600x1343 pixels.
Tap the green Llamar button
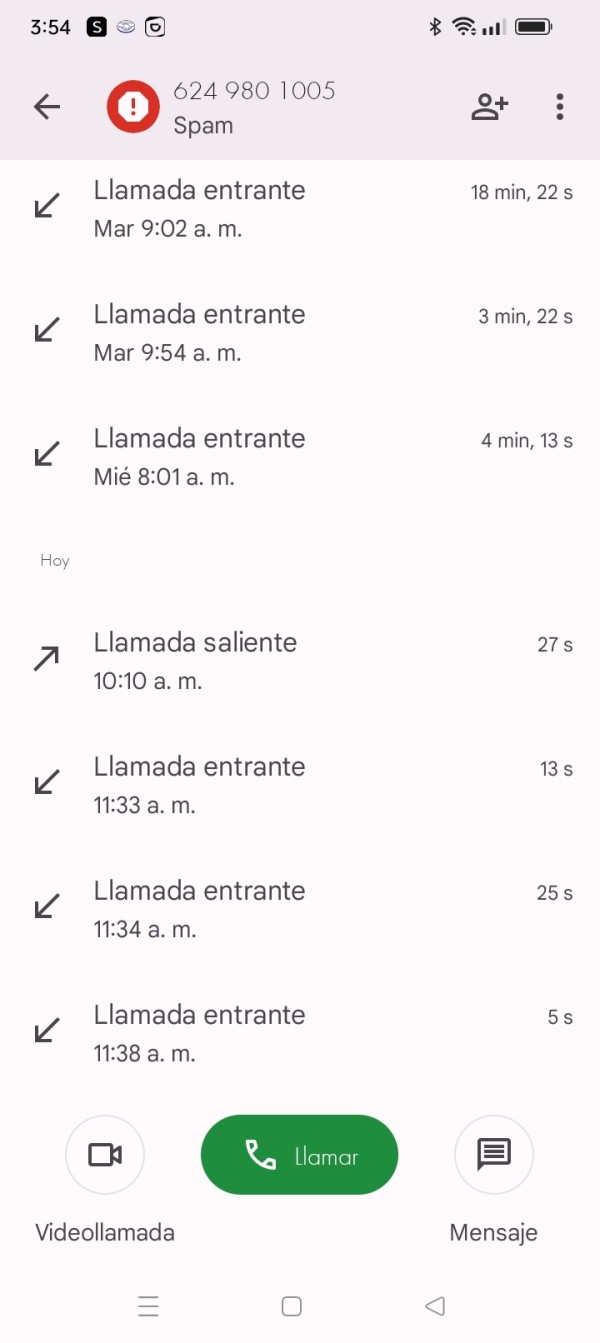[x=300, y=1155]
